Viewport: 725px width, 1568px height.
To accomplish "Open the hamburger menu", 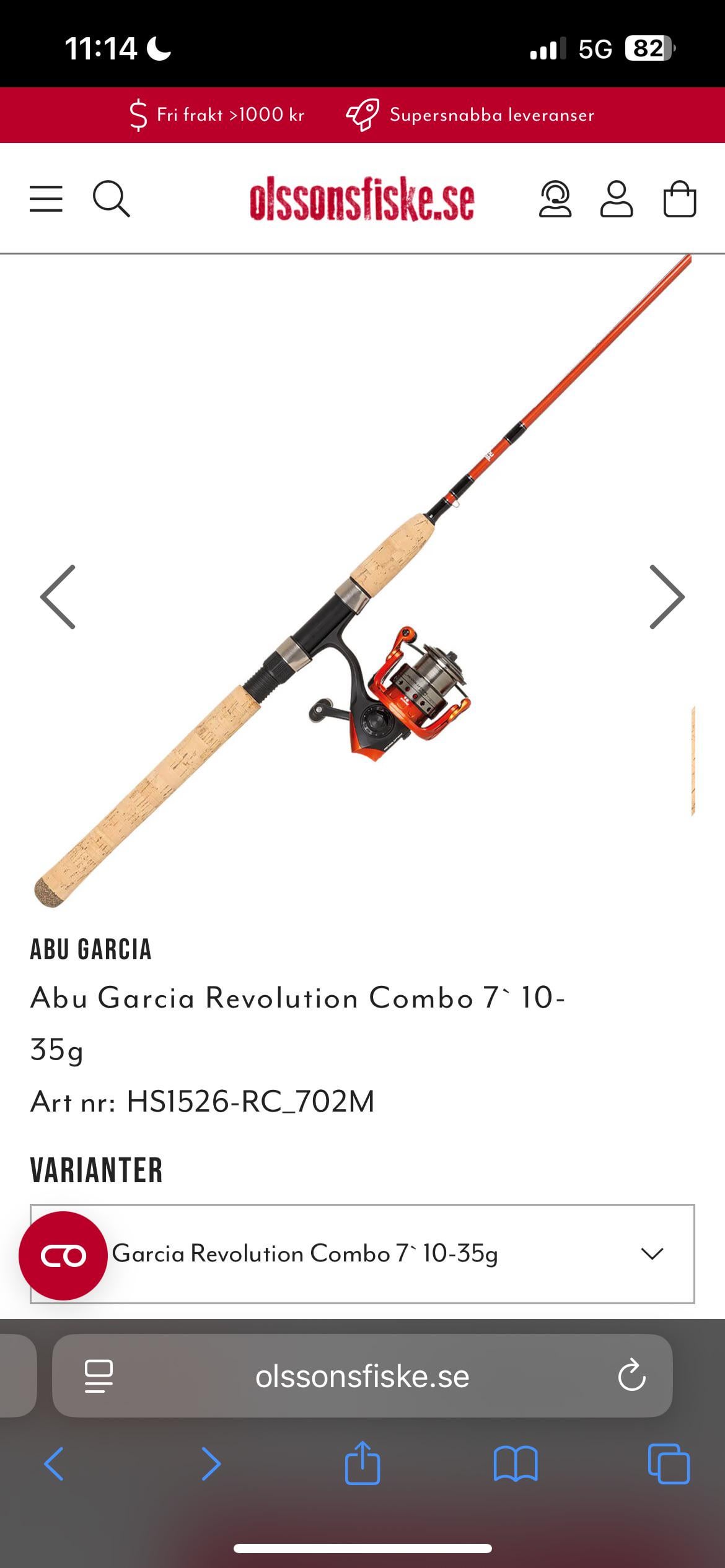I will (46, 199).
